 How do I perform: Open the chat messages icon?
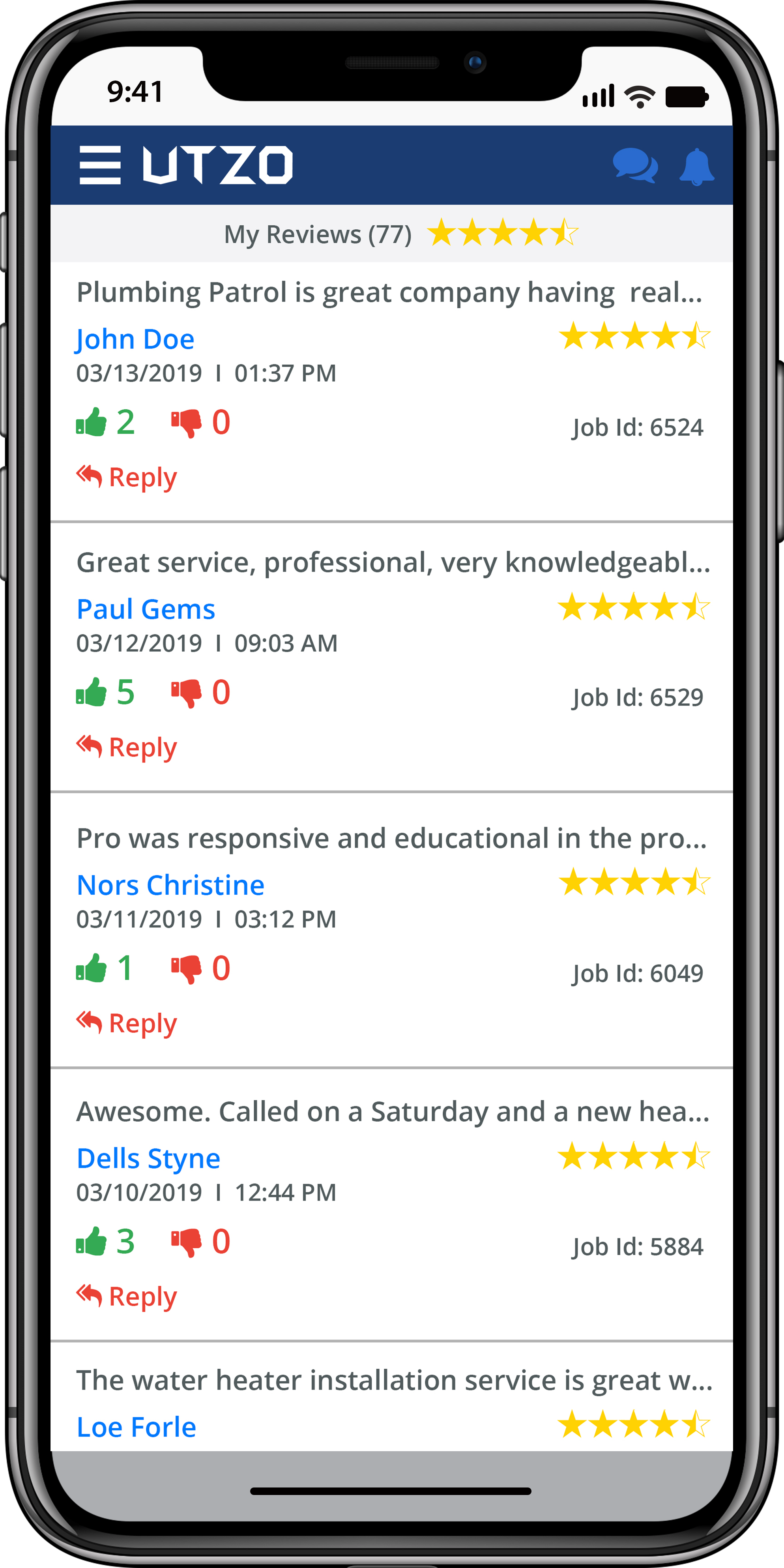pos(635,166)
